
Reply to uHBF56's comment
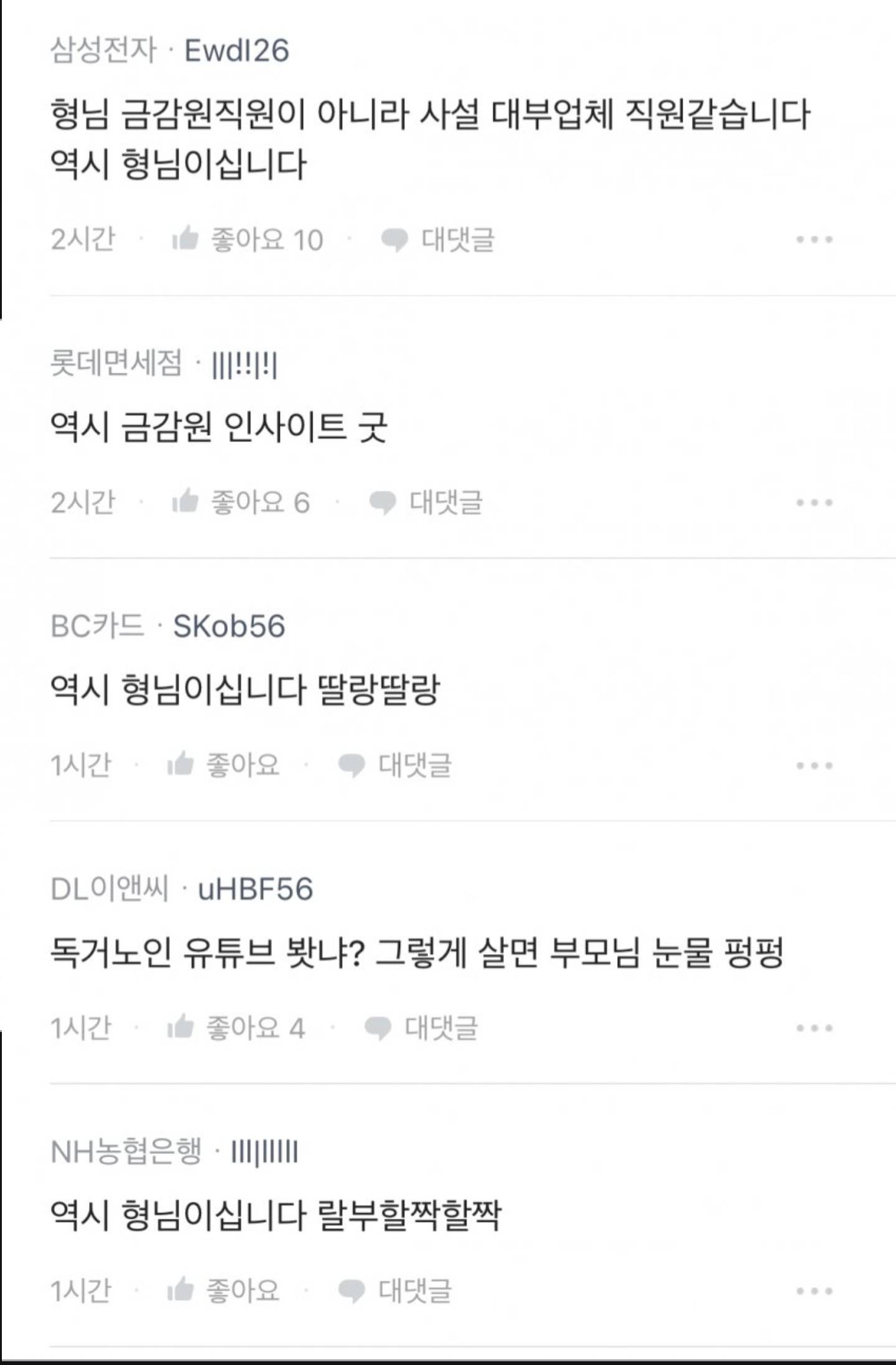click(421, 1028)
